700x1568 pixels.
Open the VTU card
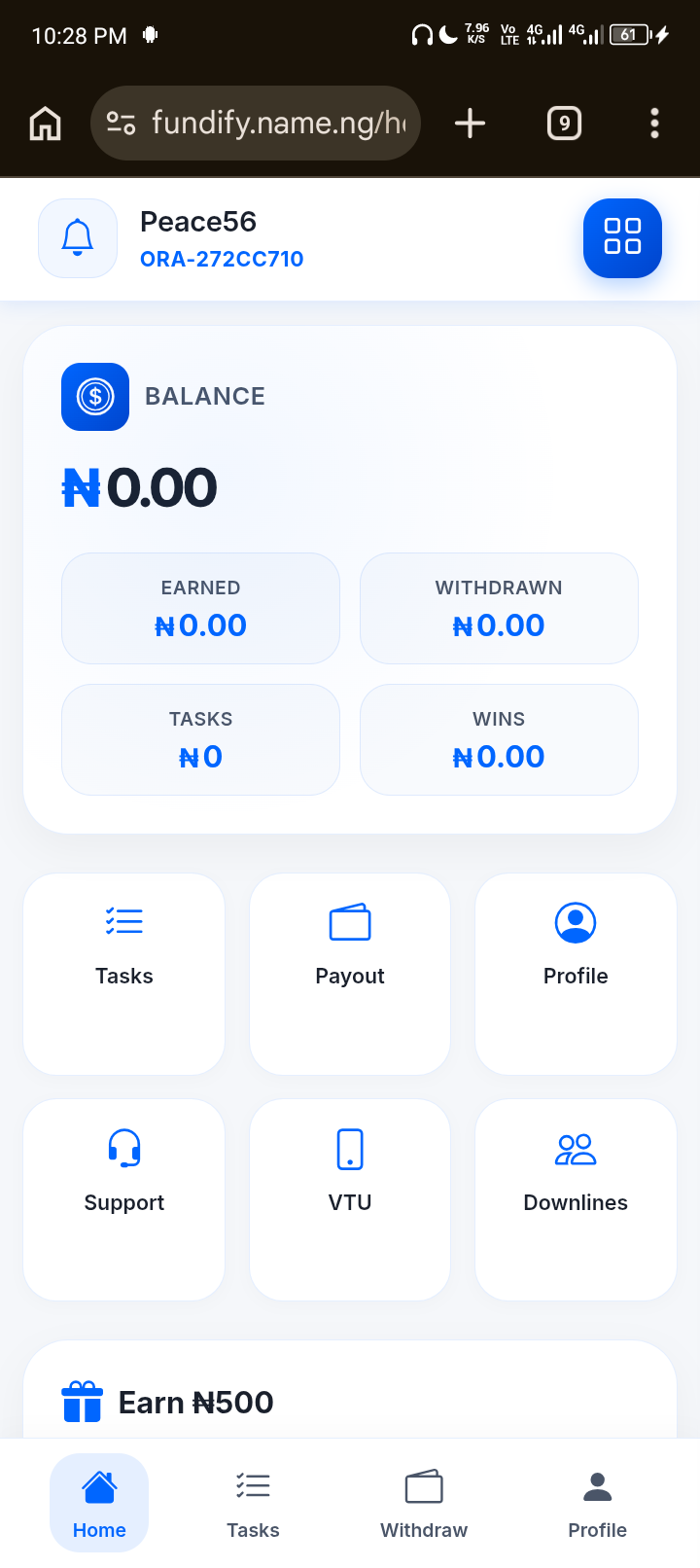pyautogui.click(x=350, y=1199)
